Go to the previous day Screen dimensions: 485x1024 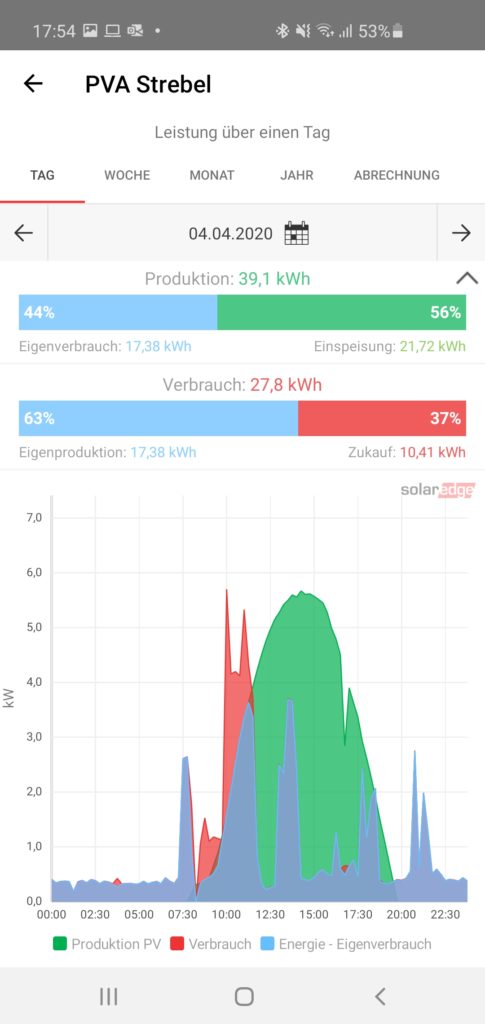tap(23, 232)
